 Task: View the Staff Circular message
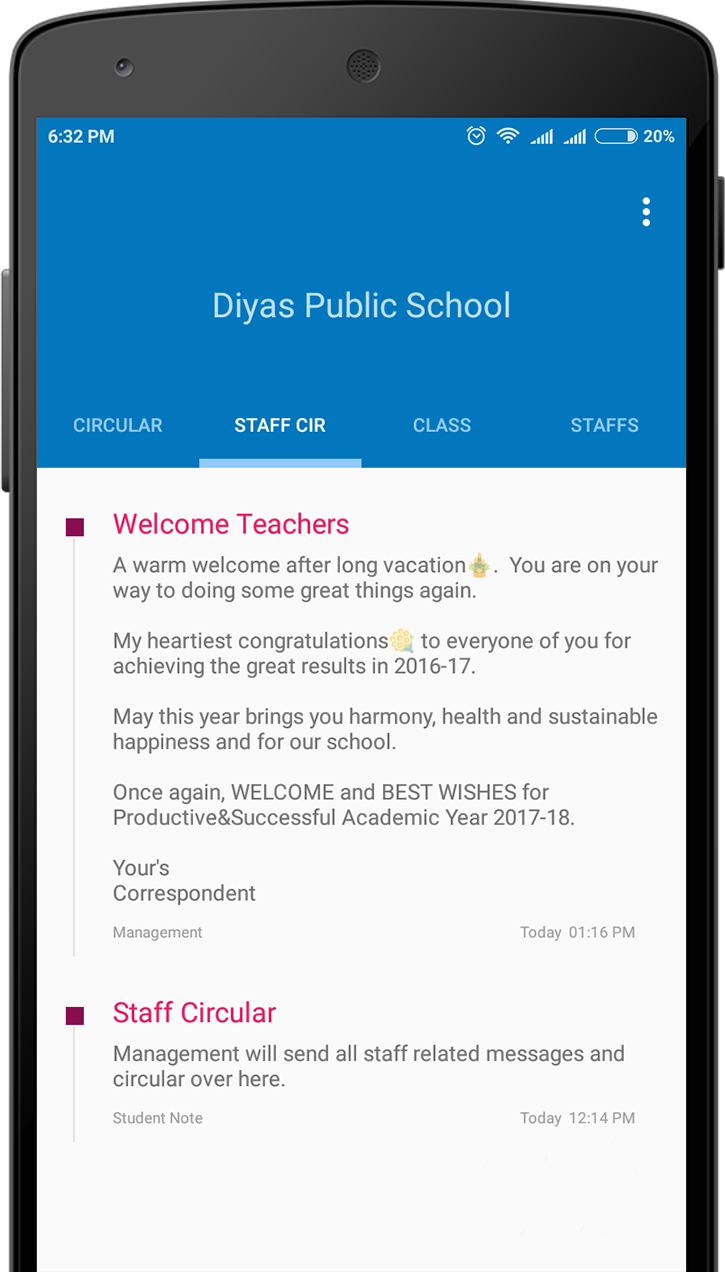click(195, 1012)
